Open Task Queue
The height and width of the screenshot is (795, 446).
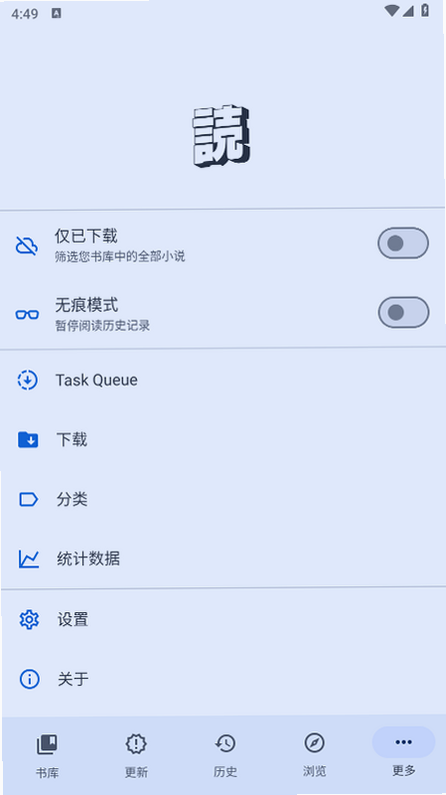coord(223,380)
